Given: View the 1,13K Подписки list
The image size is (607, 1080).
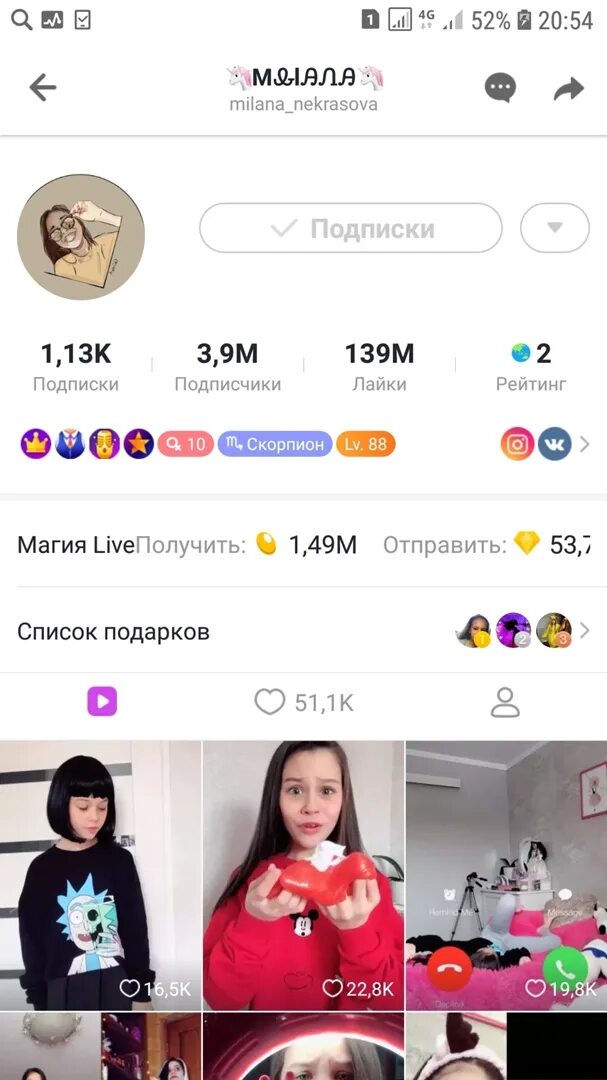Looking at the screenshot, I should [76, 367].
